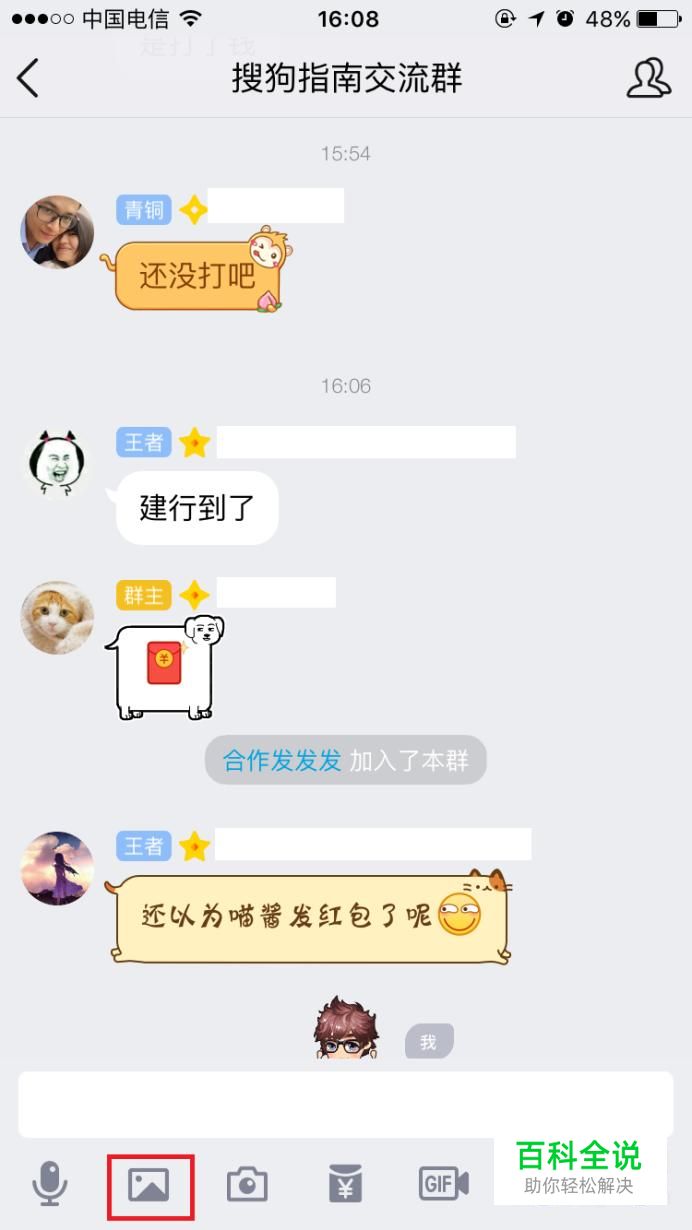Open group member info icon
This screenshot has width=692, height=1230.
(x=648, y=78)
